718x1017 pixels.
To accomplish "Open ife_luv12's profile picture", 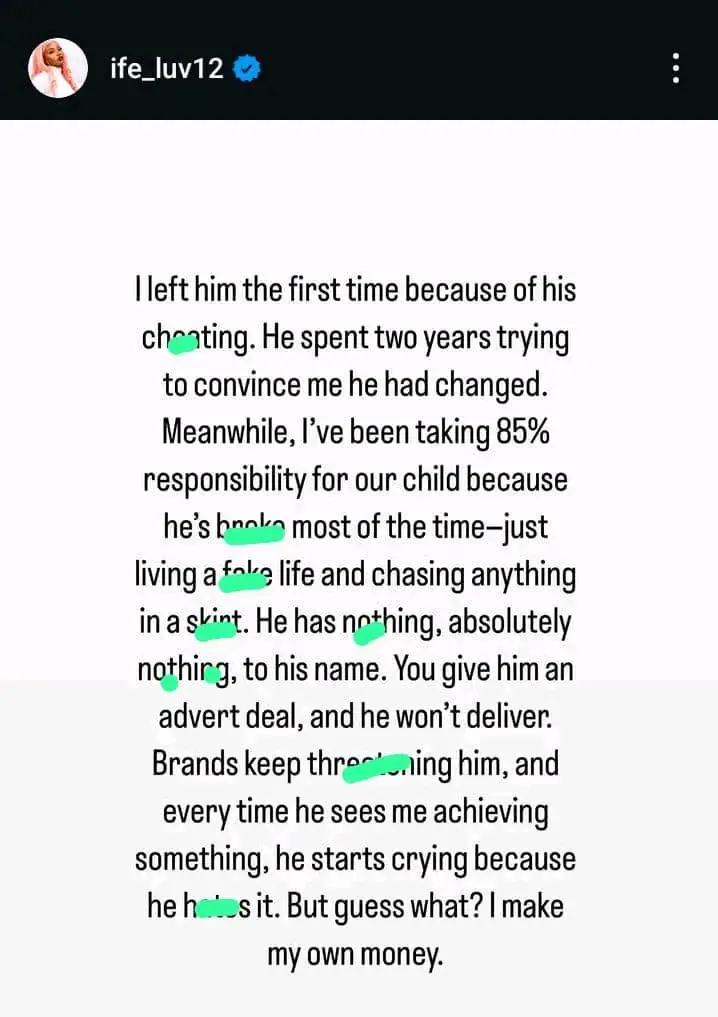I will click(58, 68).
